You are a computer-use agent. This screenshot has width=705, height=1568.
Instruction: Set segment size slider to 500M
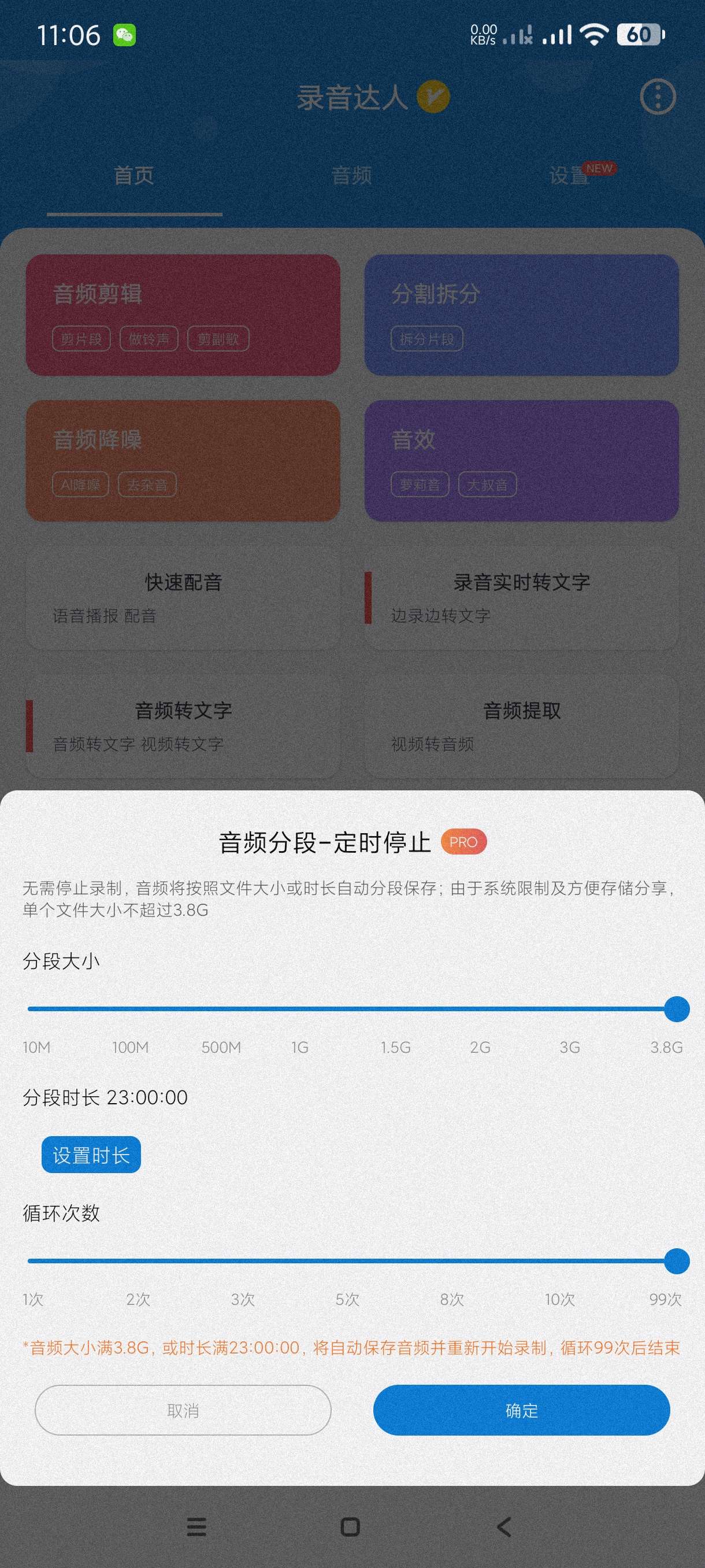pos(213,1008)
